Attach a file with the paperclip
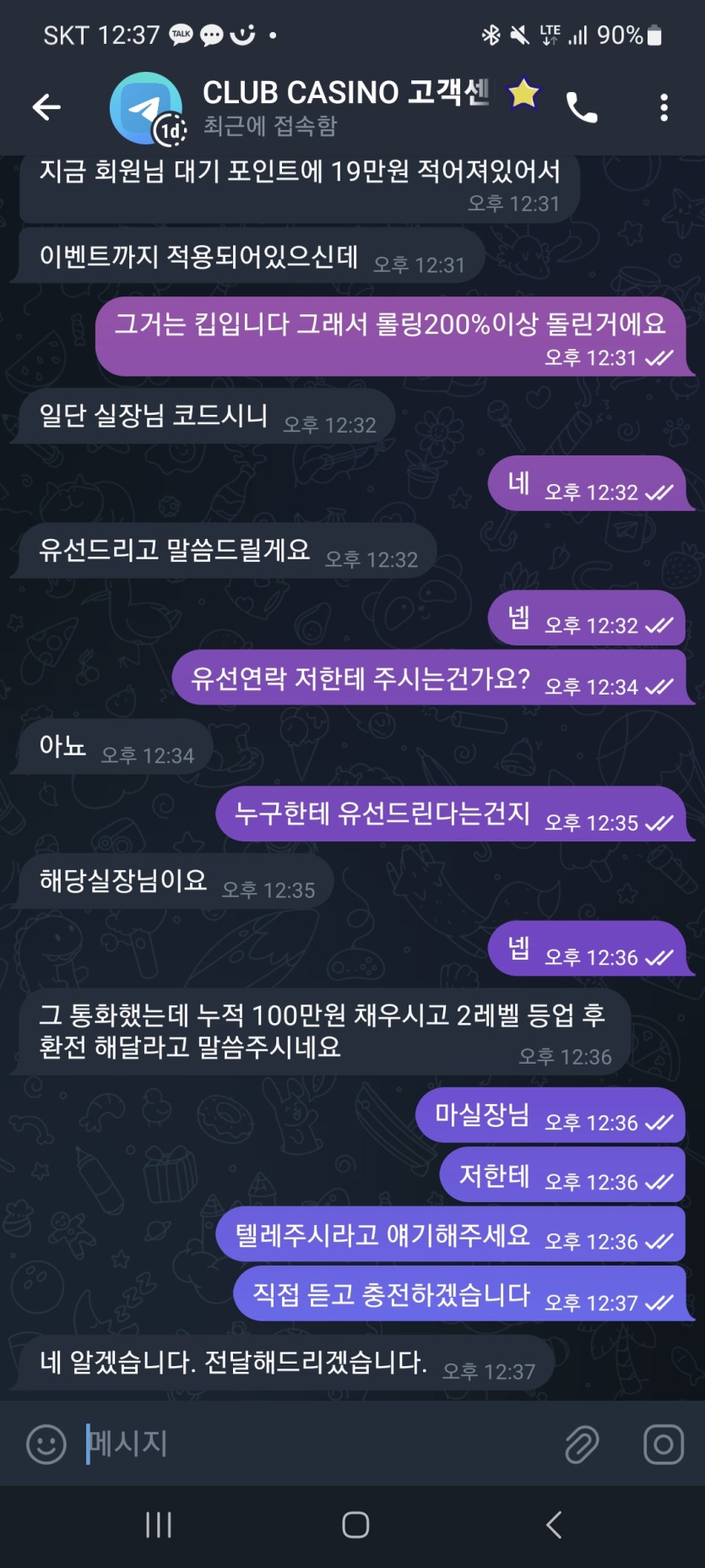The width and height of the screenshot is (705, 1568). pos(582,1444)
